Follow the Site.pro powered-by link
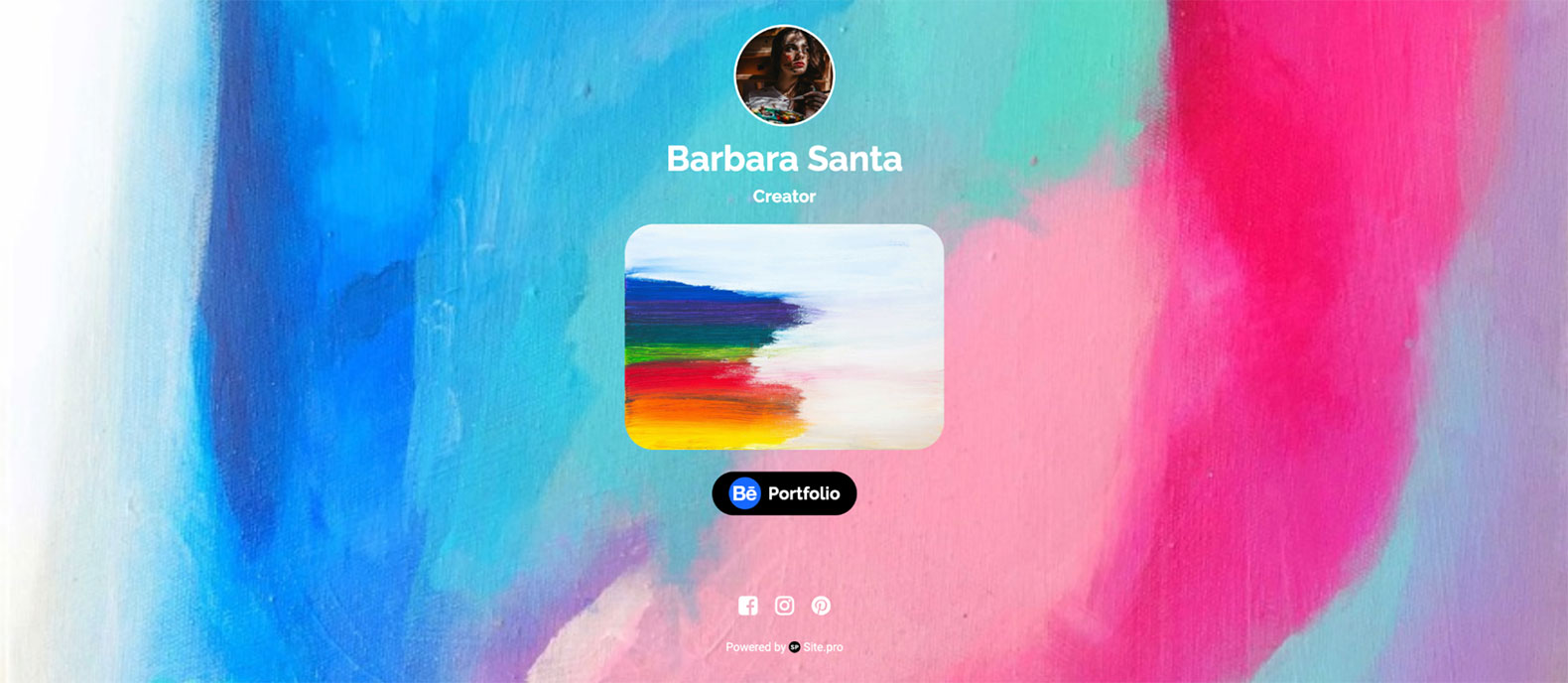 pyautogui.click(x=816, y=647)
